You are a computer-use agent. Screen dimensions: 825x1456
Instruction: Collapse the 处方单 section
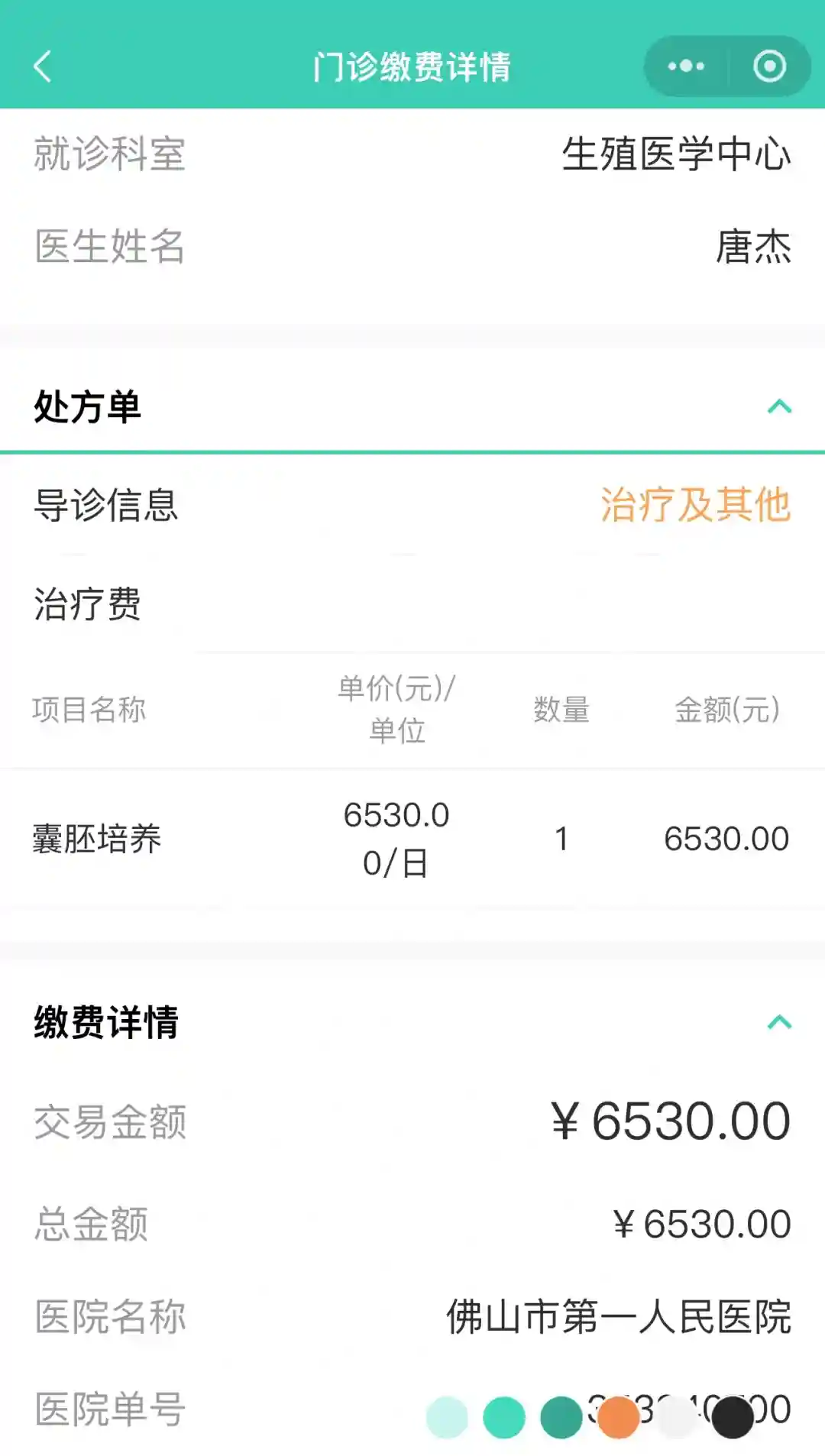(779, 406)
